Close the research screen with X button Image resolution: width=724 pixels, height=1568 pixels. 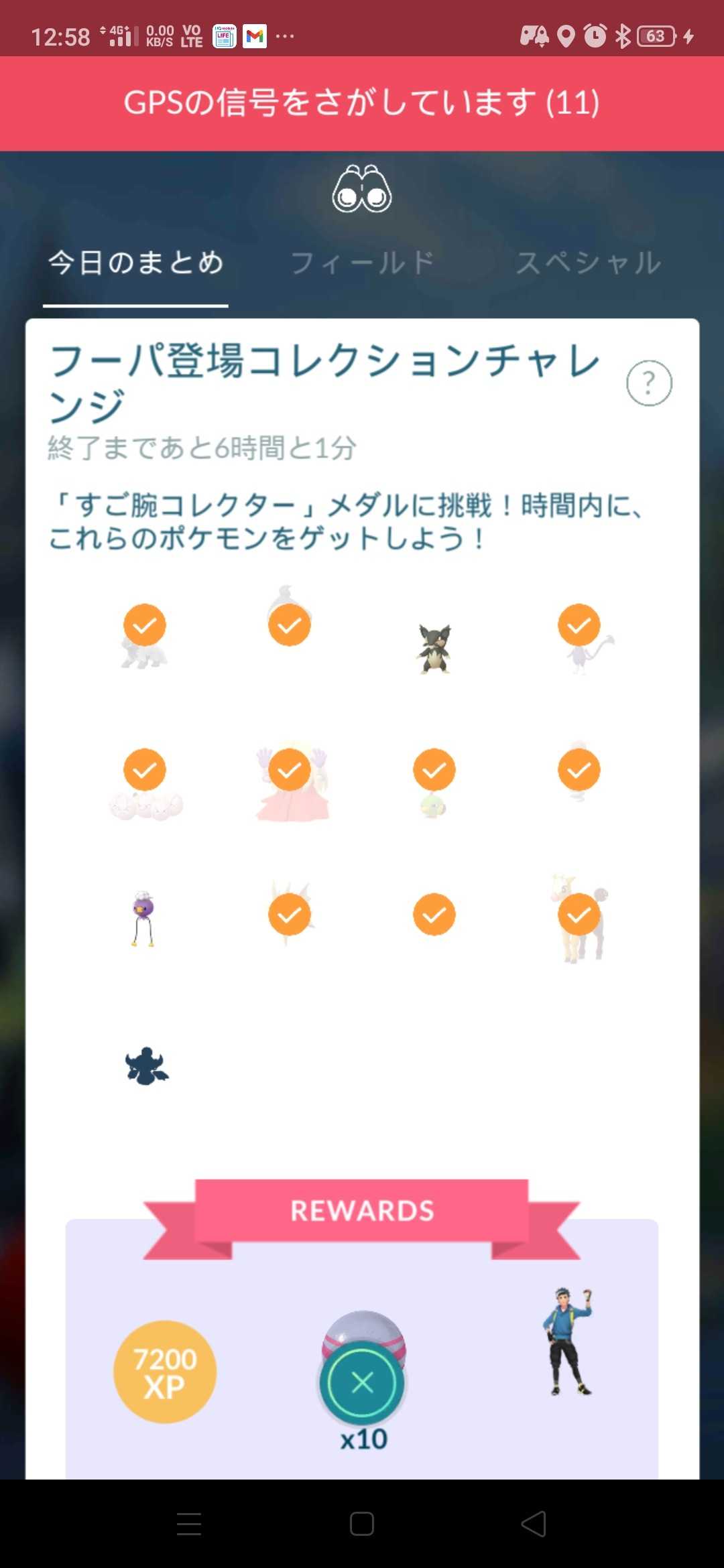pos(363,1382)
